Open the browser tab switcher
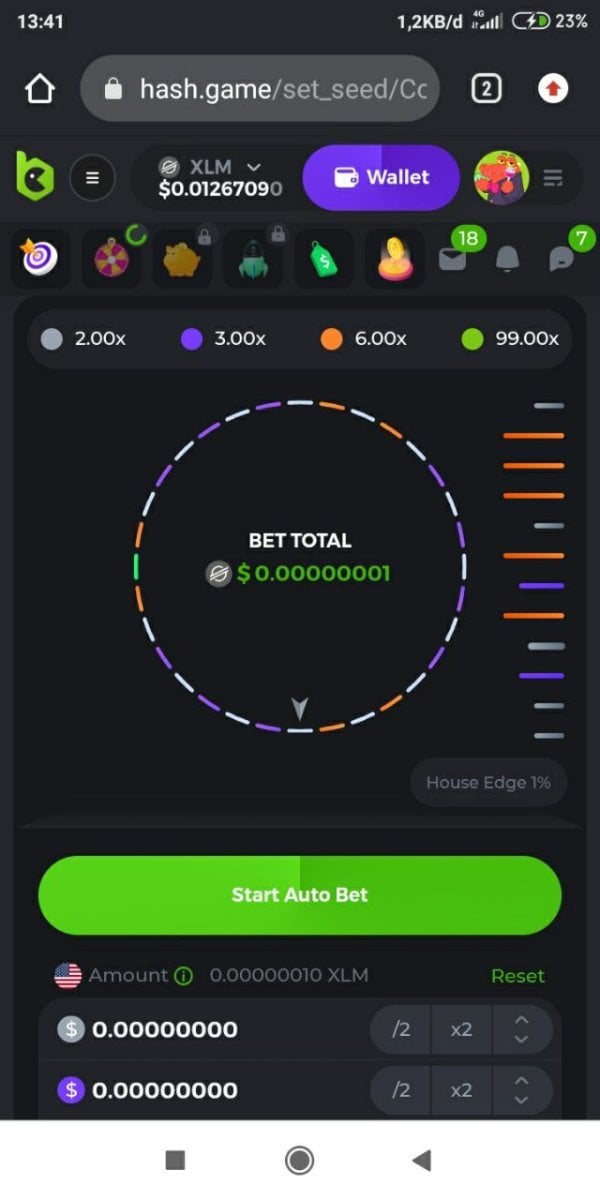The image size is (600, 1200). coord(485,89)
